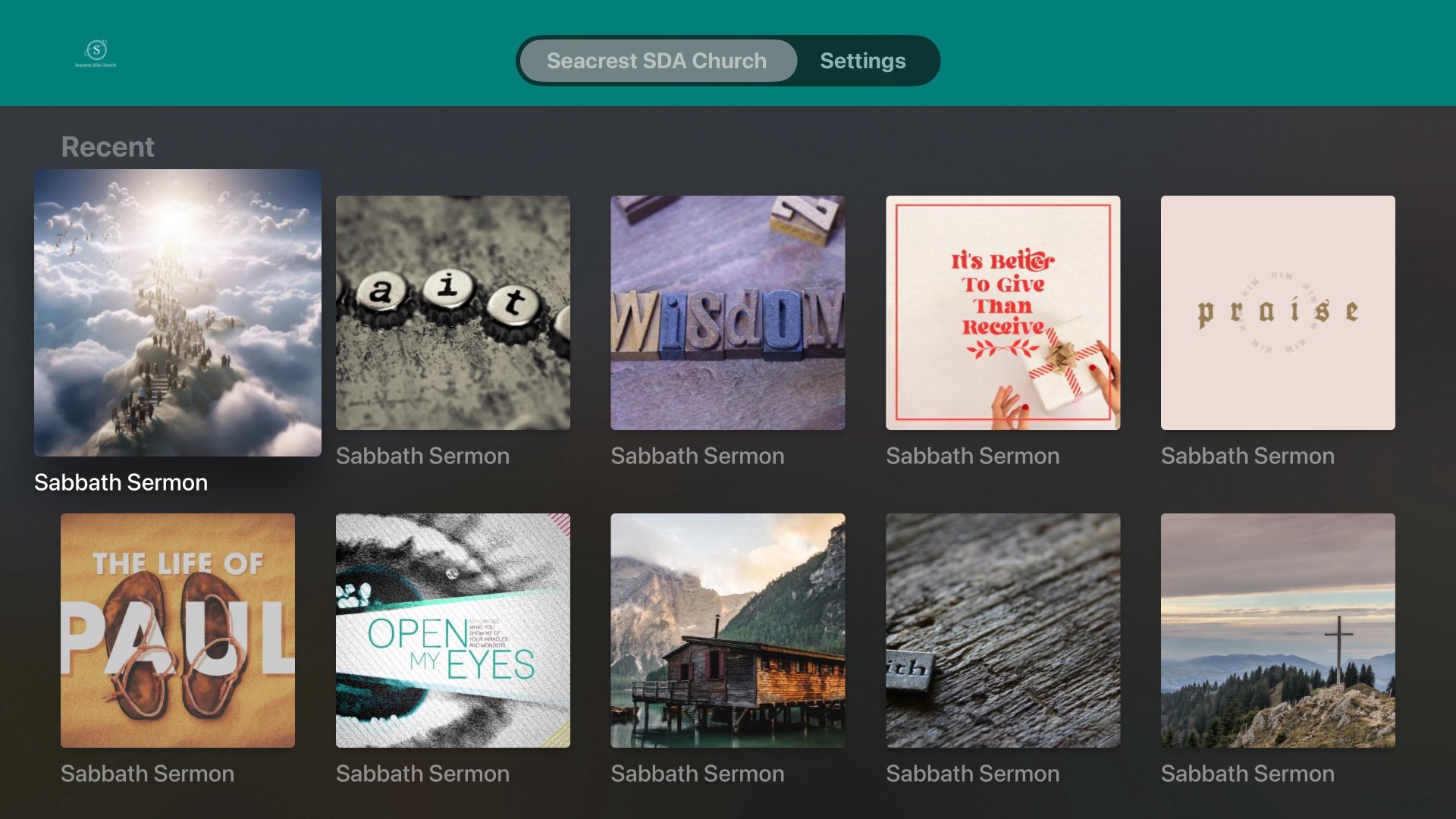Open the sermon with heavenly clouds staircase artwork
1456x819 pixels.
(x=177, y=312)
